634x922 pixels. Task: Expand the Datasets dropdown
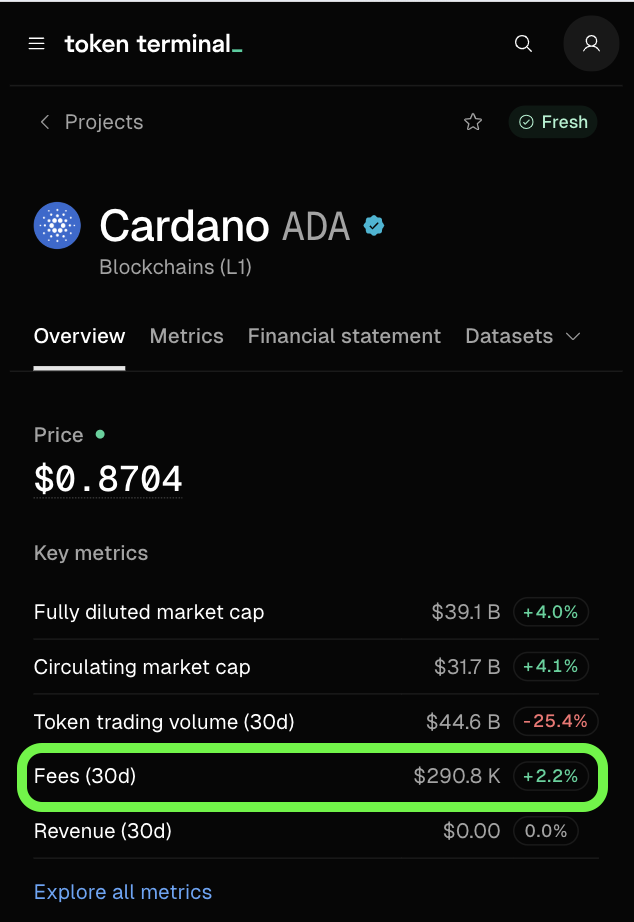522,336
